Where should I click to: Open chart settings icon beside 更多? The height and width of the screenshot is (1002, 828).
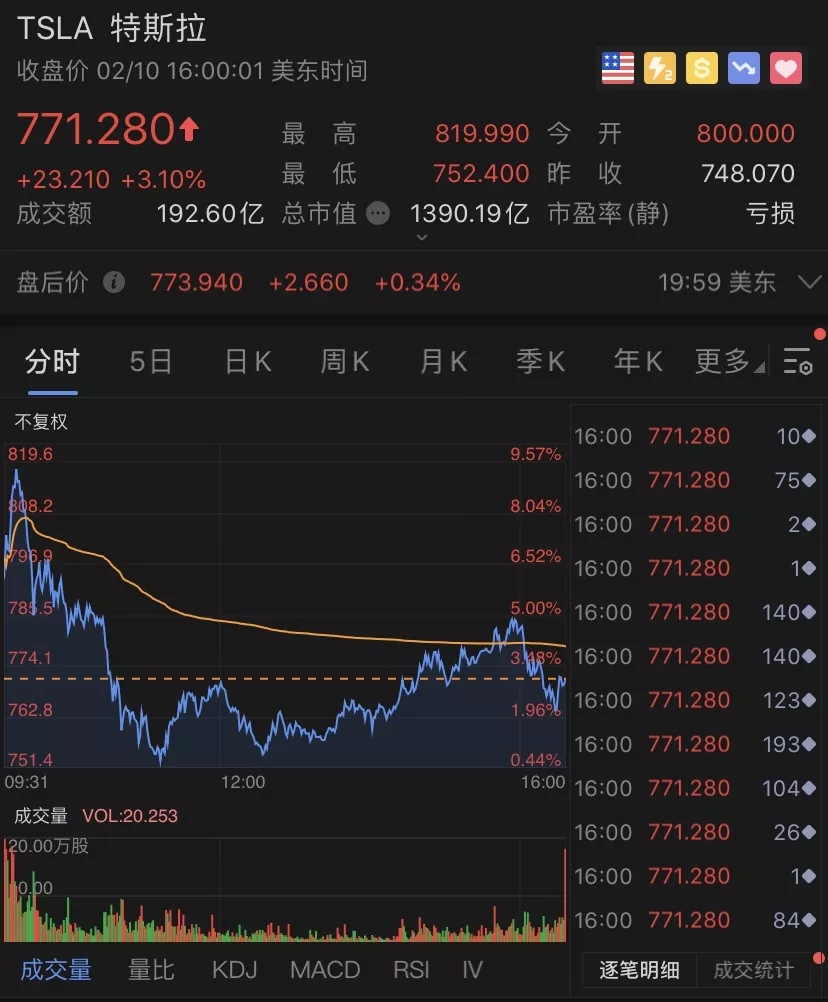(x=798, y=362)
